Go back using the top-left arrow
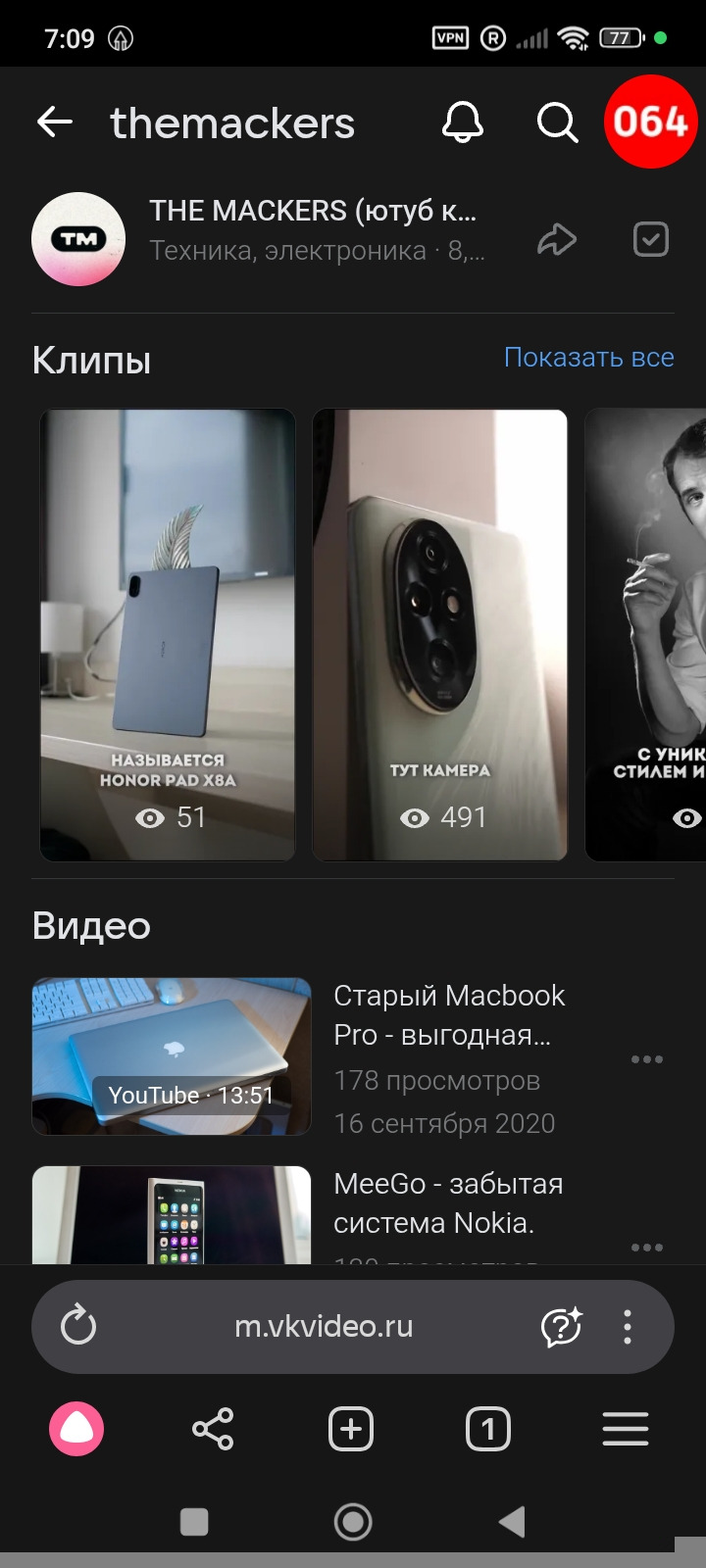706x1568 pixels. (55, 122)
